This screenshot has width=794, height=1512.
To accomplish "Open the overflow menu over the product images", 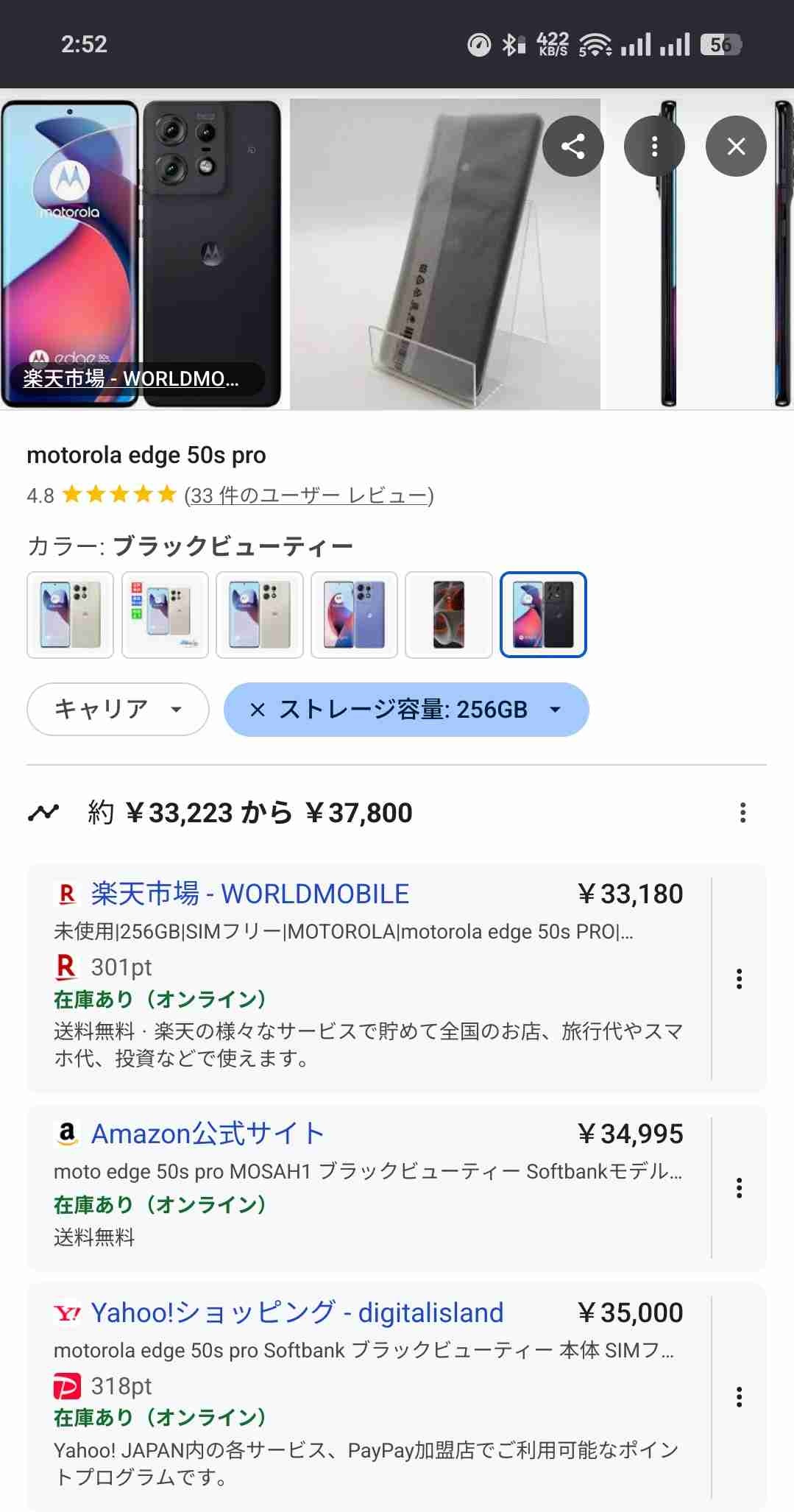I will 654,146.
